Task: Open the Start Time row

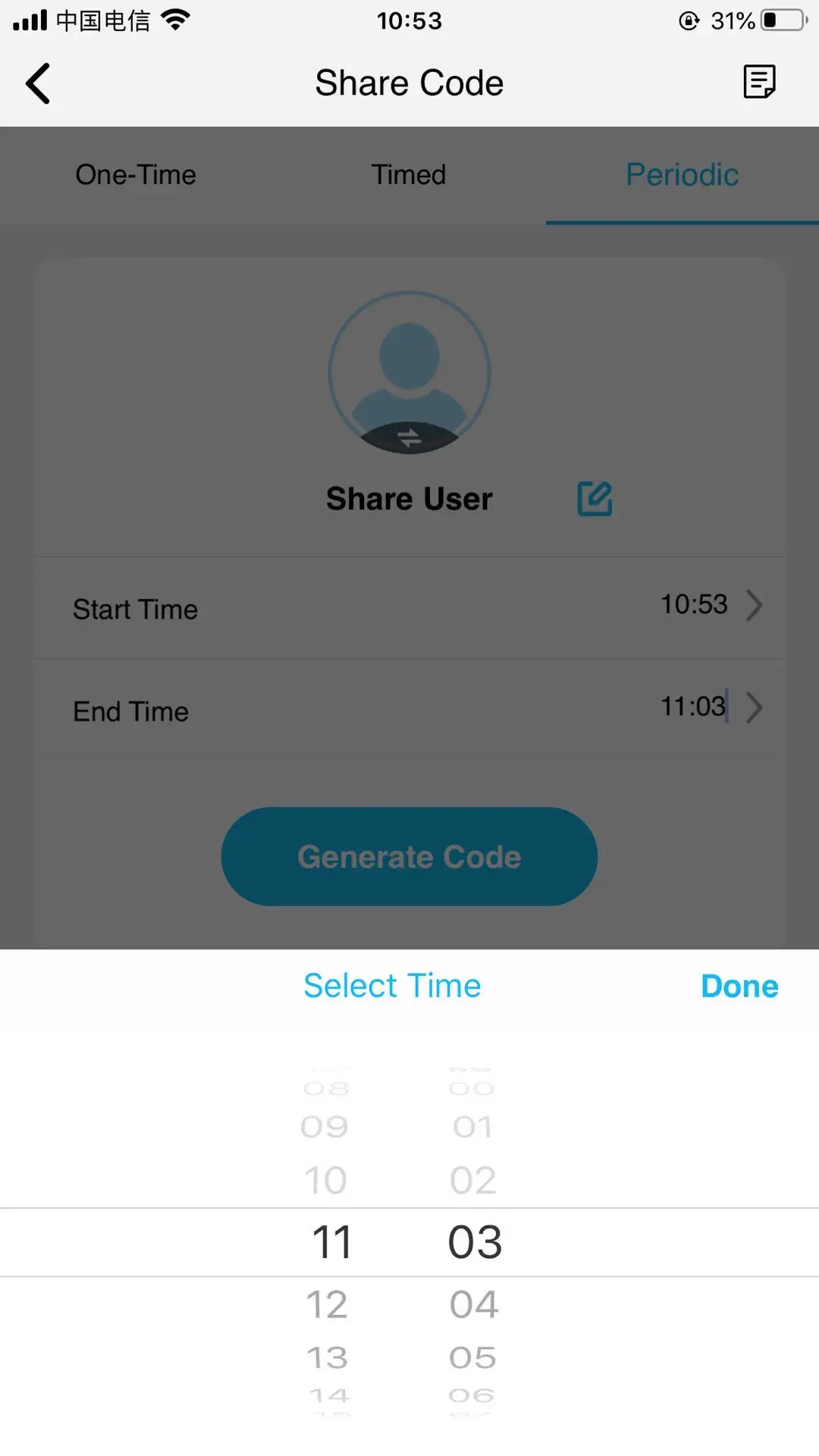Action: point(409,608)
